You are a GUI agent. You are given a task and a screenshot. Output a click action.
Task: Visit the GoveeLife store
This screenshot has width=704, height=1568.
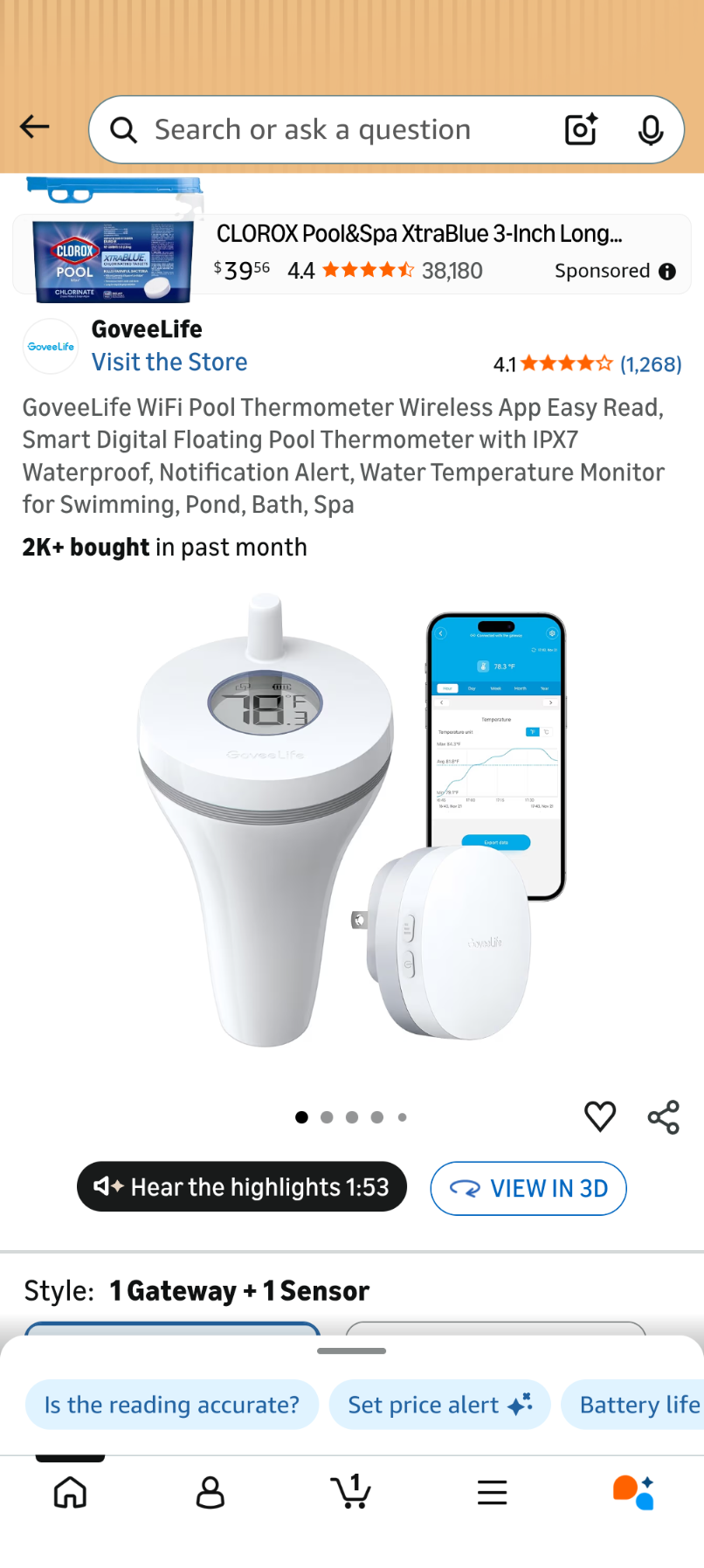click(169, 363)
